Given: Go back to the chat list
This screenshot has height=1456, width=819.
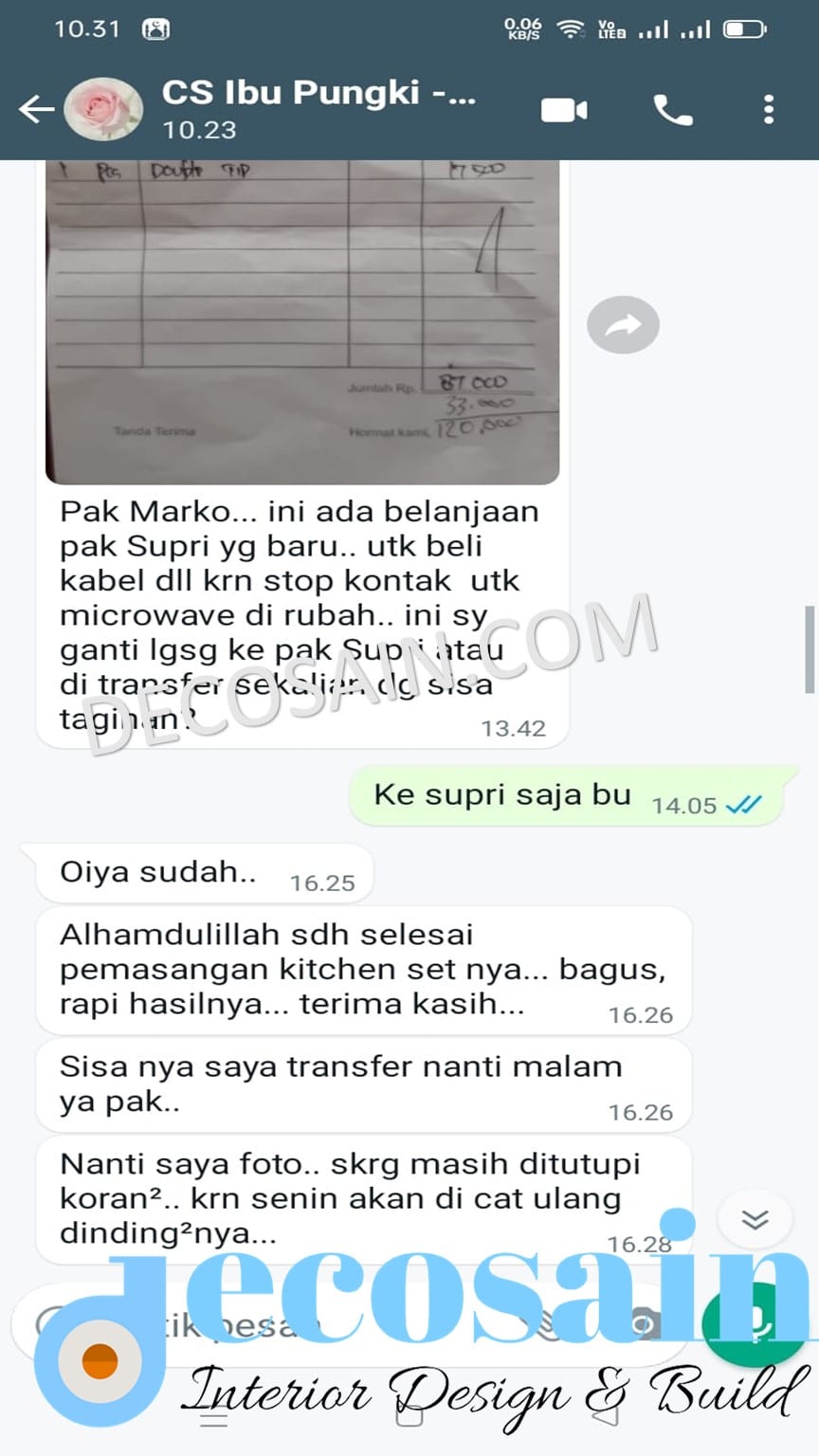Looking at the screenshot, I should click(x=36, y=110).
